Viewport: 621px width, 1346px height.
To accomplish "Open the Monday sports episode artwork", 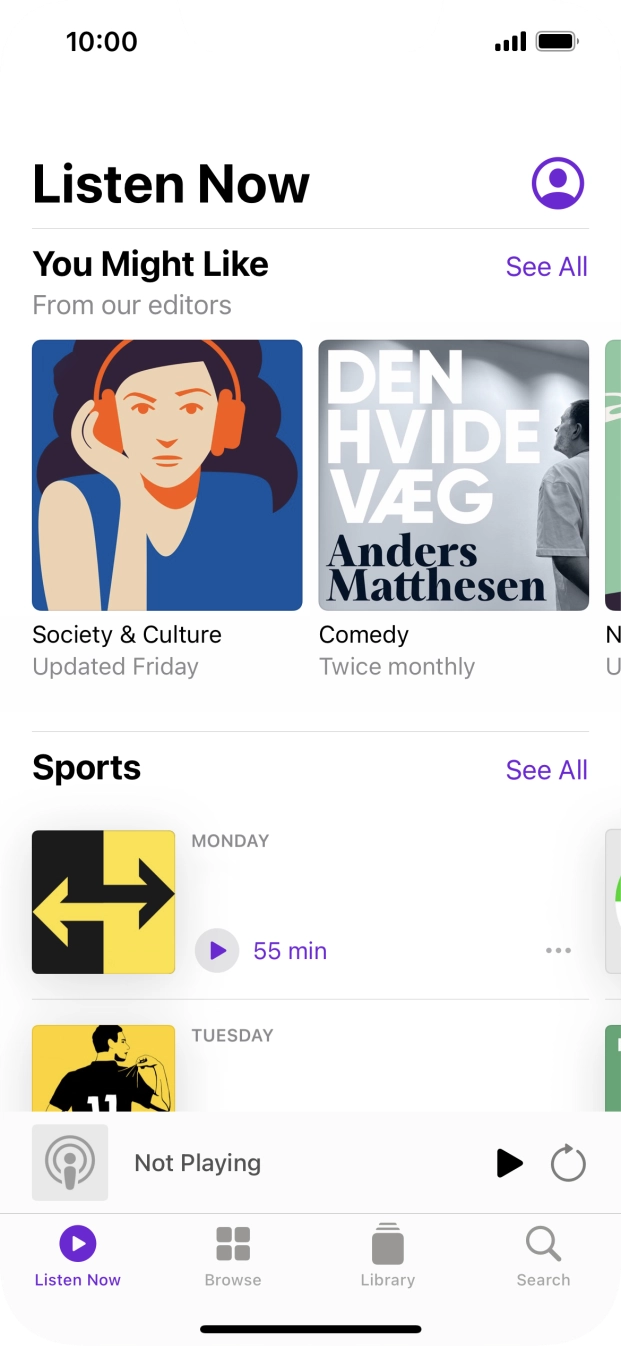I will pos(103,901).
